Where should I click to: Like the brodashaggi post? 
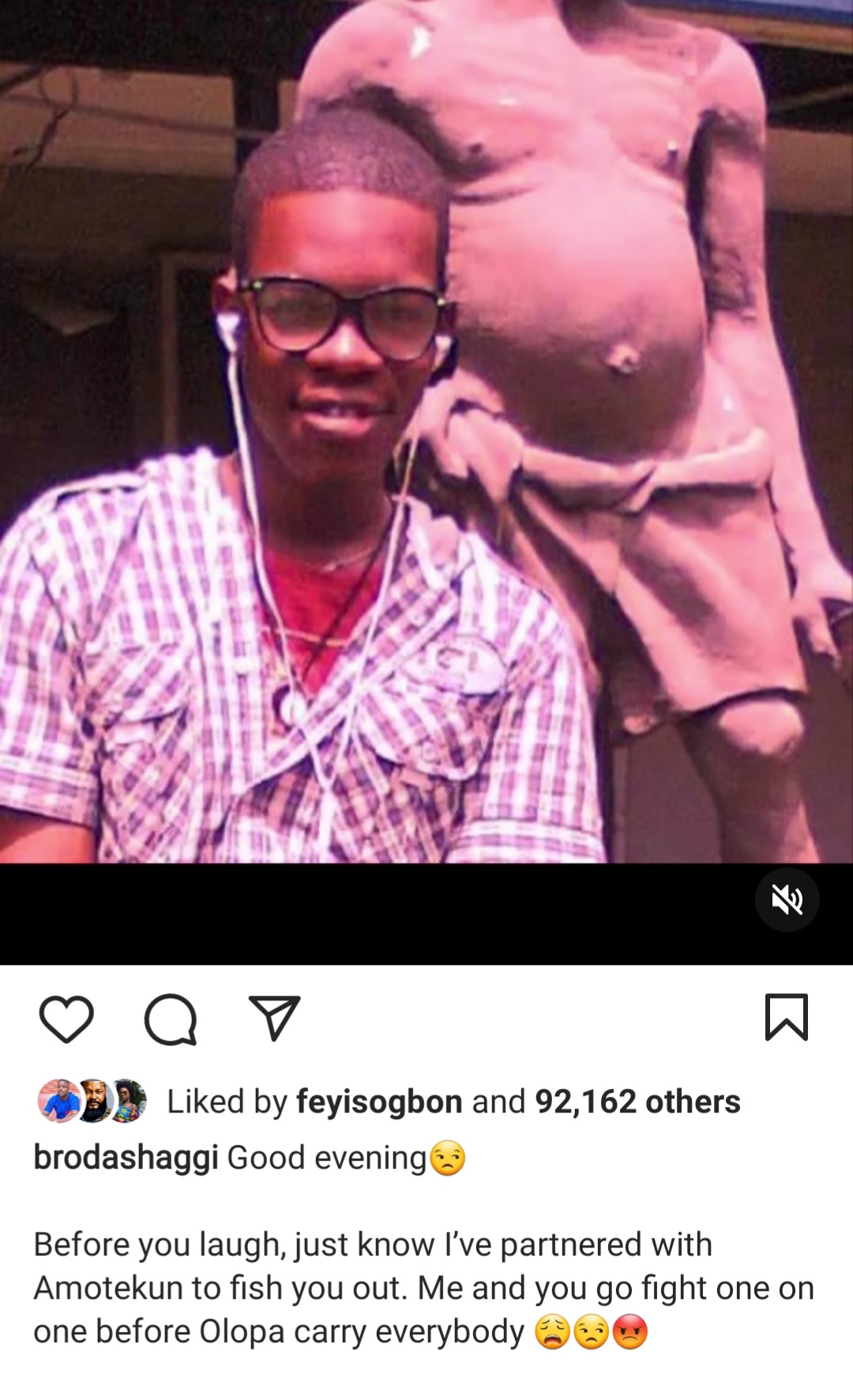click(x=66, y=1019)
